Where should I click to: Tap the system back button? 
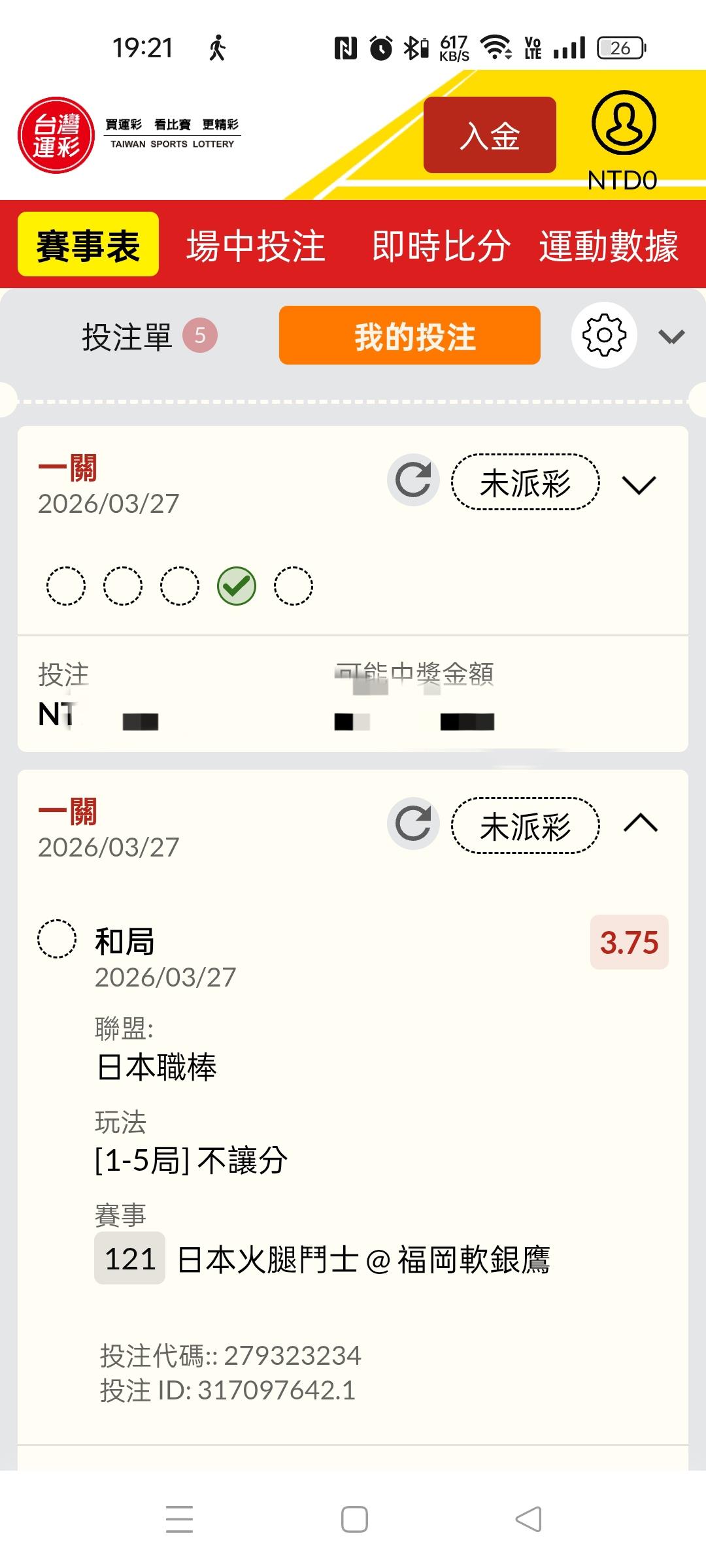coord(528,1519)
